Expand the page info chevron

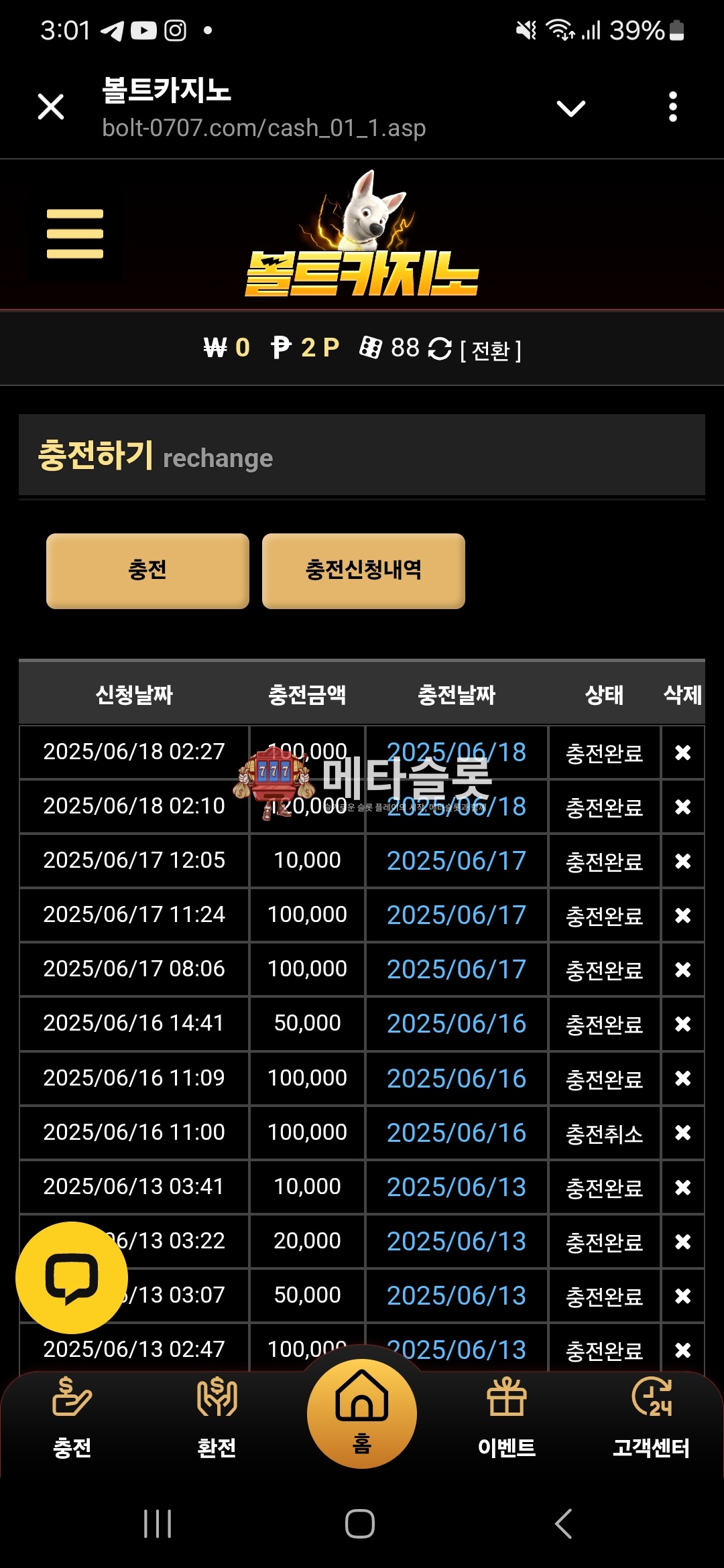(x=570, y=108)
